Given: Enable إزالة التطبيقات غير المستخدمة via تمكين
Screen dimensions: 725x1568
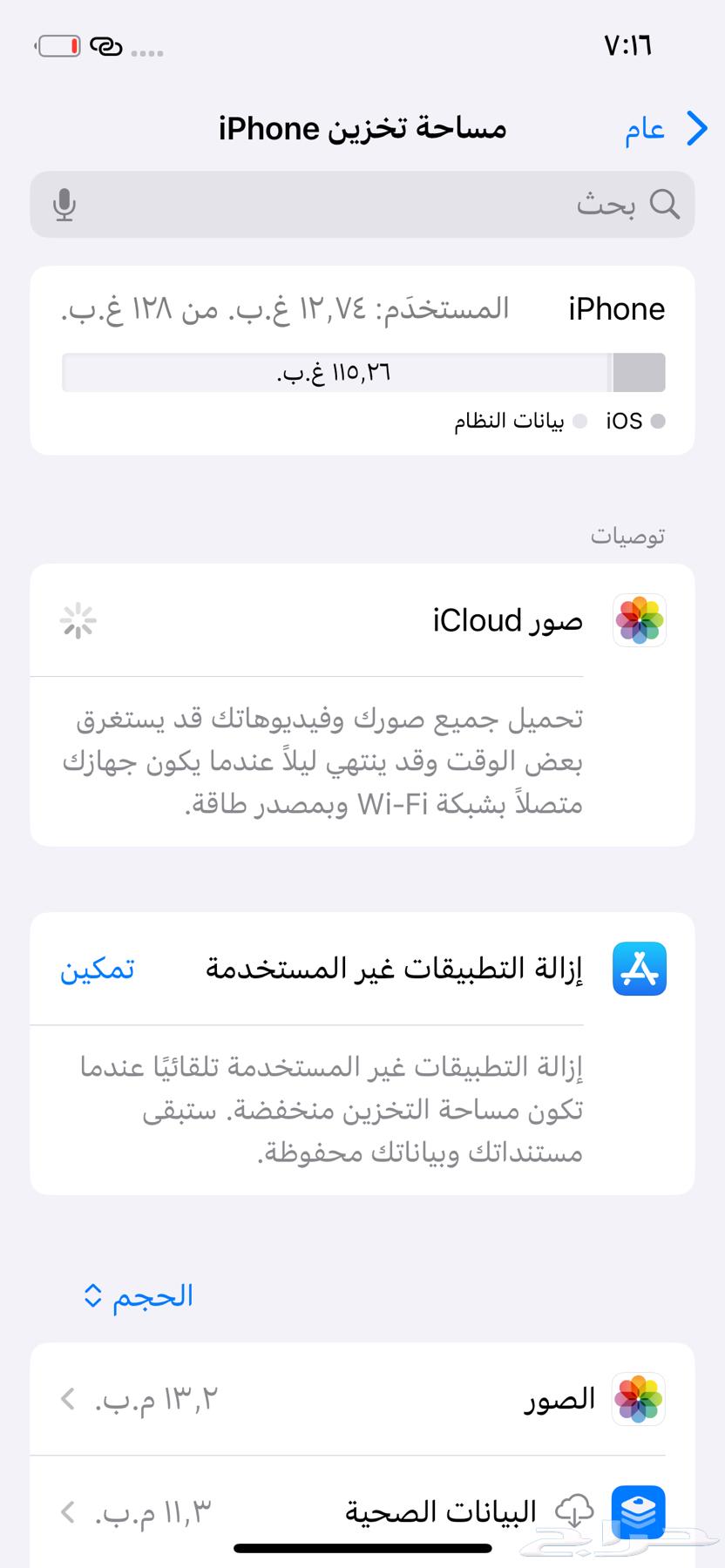Looking at the screenshot, I should click(97, 969).
